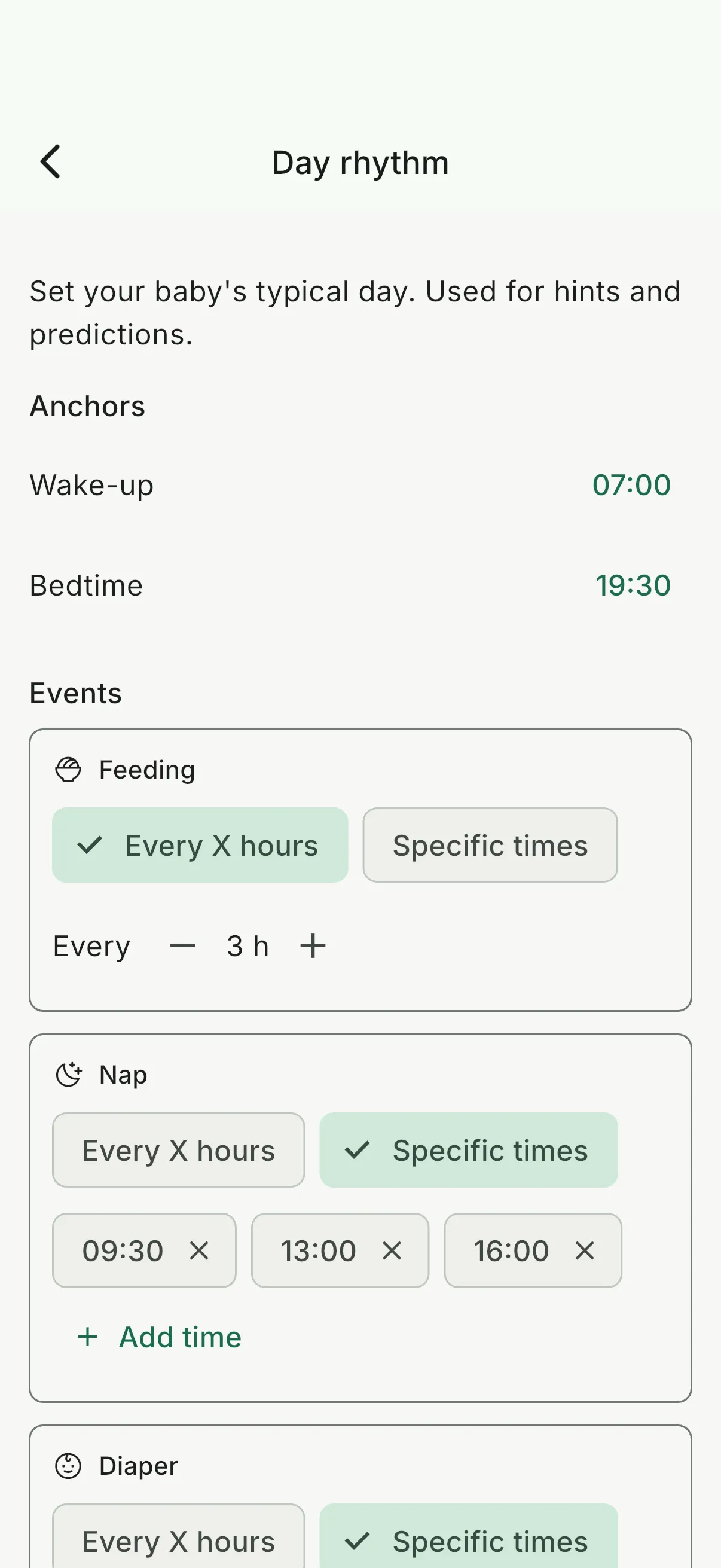Change the Wake-up time 07:00

click(x=631, y=485)
